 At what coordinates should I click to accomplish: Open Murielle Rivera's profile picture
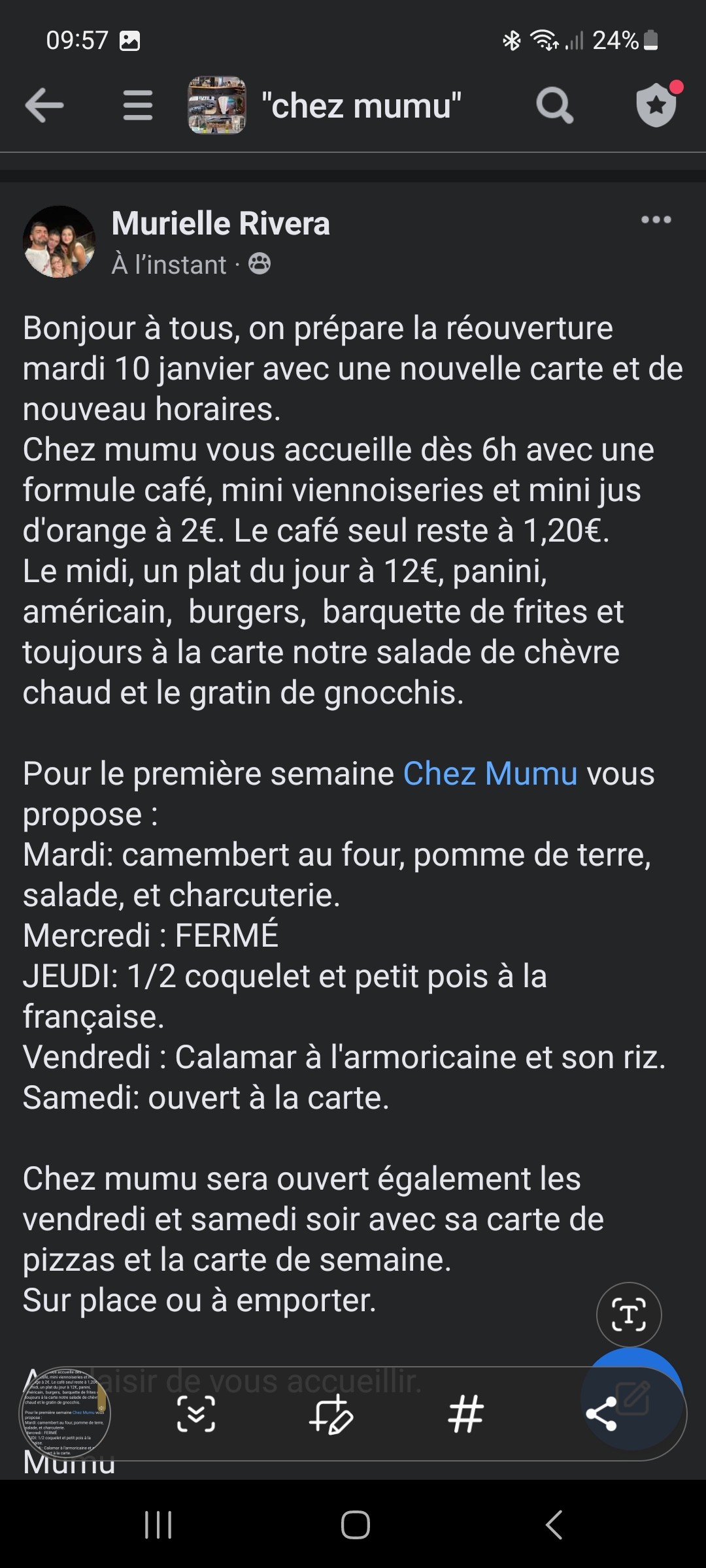pos(59,242)
